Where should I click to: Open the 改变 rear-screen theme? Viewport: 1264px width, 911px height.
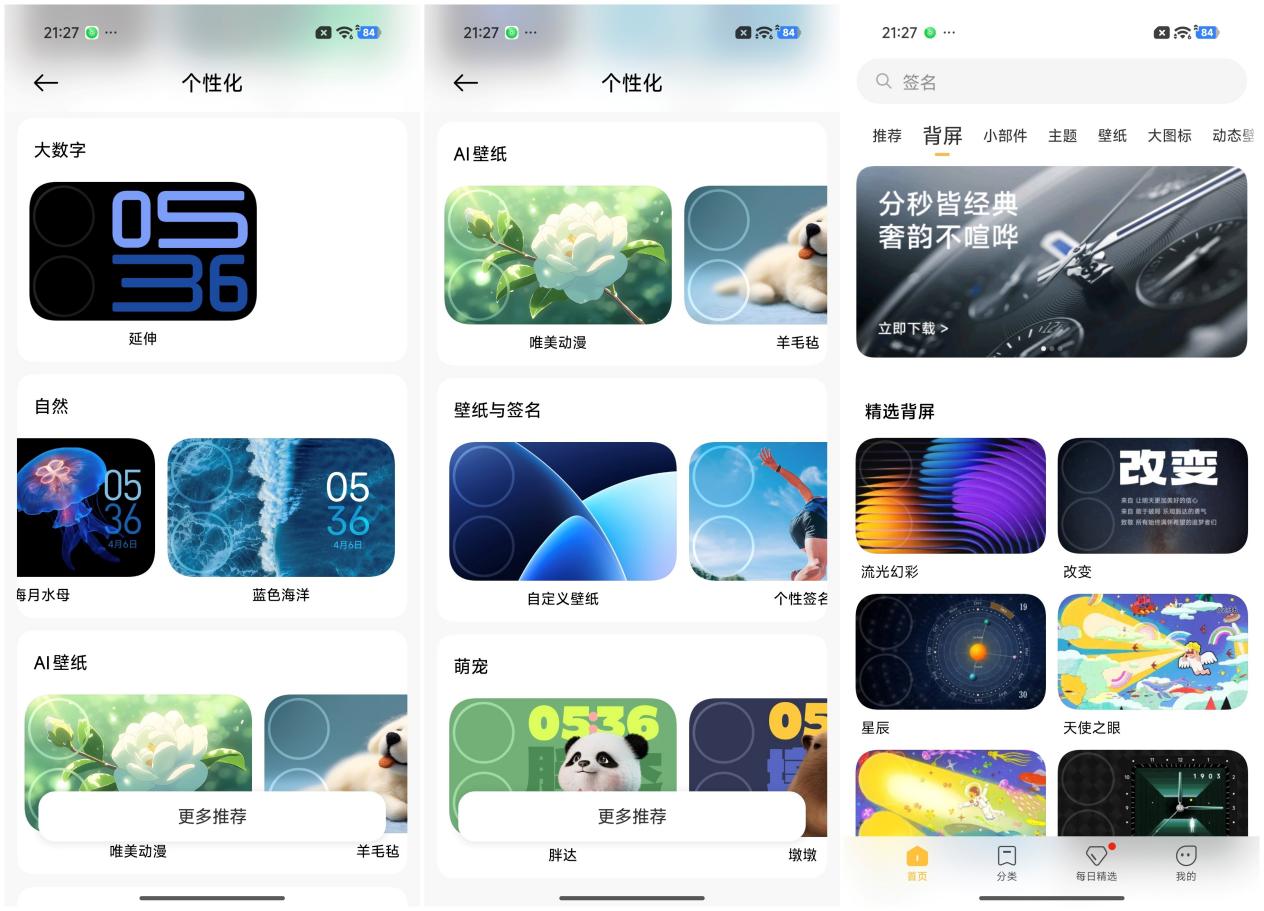(x=1152, y=496)
